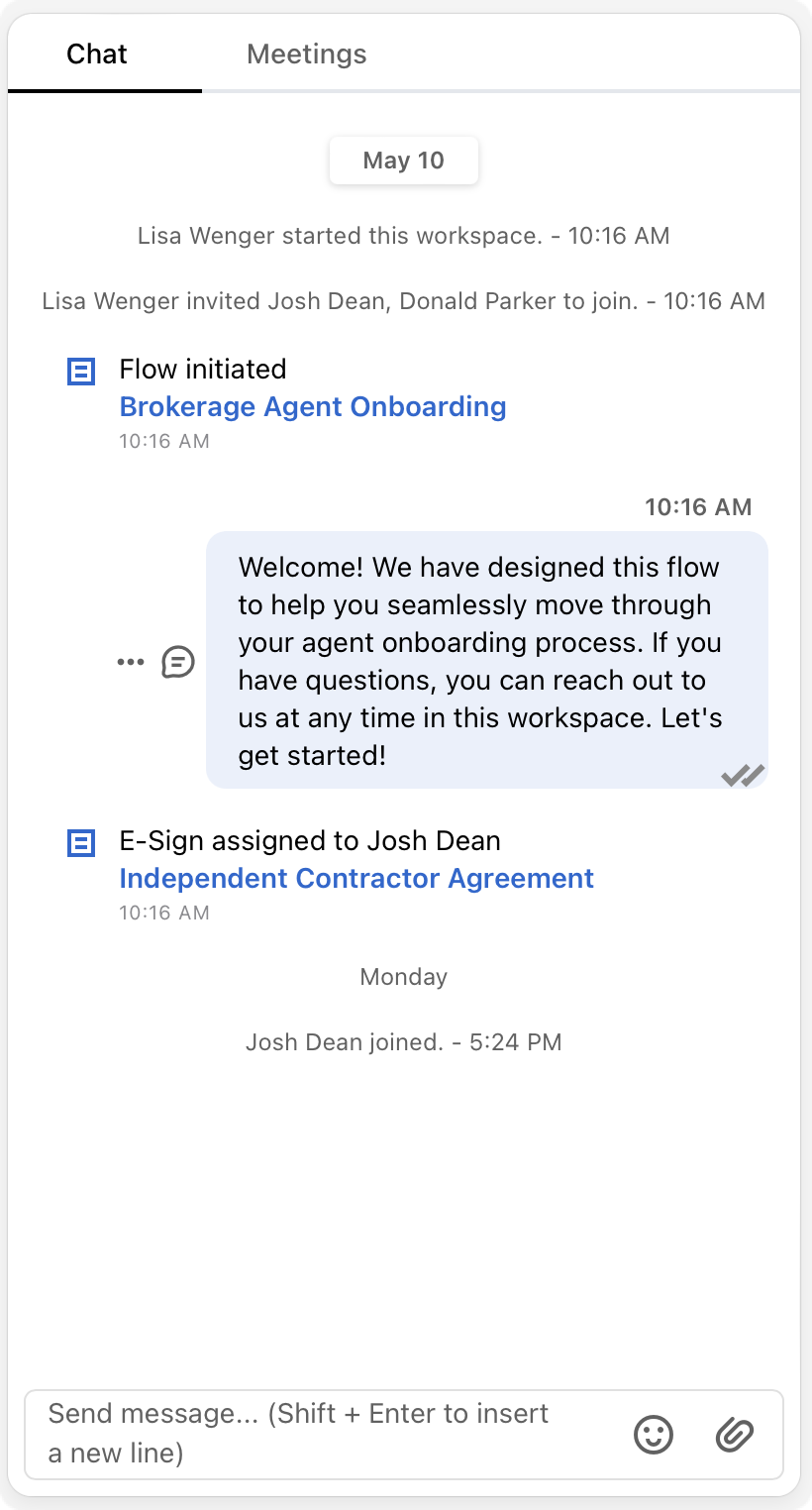The height and width of the screenshot is (1510, 812).
Task: Attach a file with the paperclip icon
Action: click(735, 1434)
